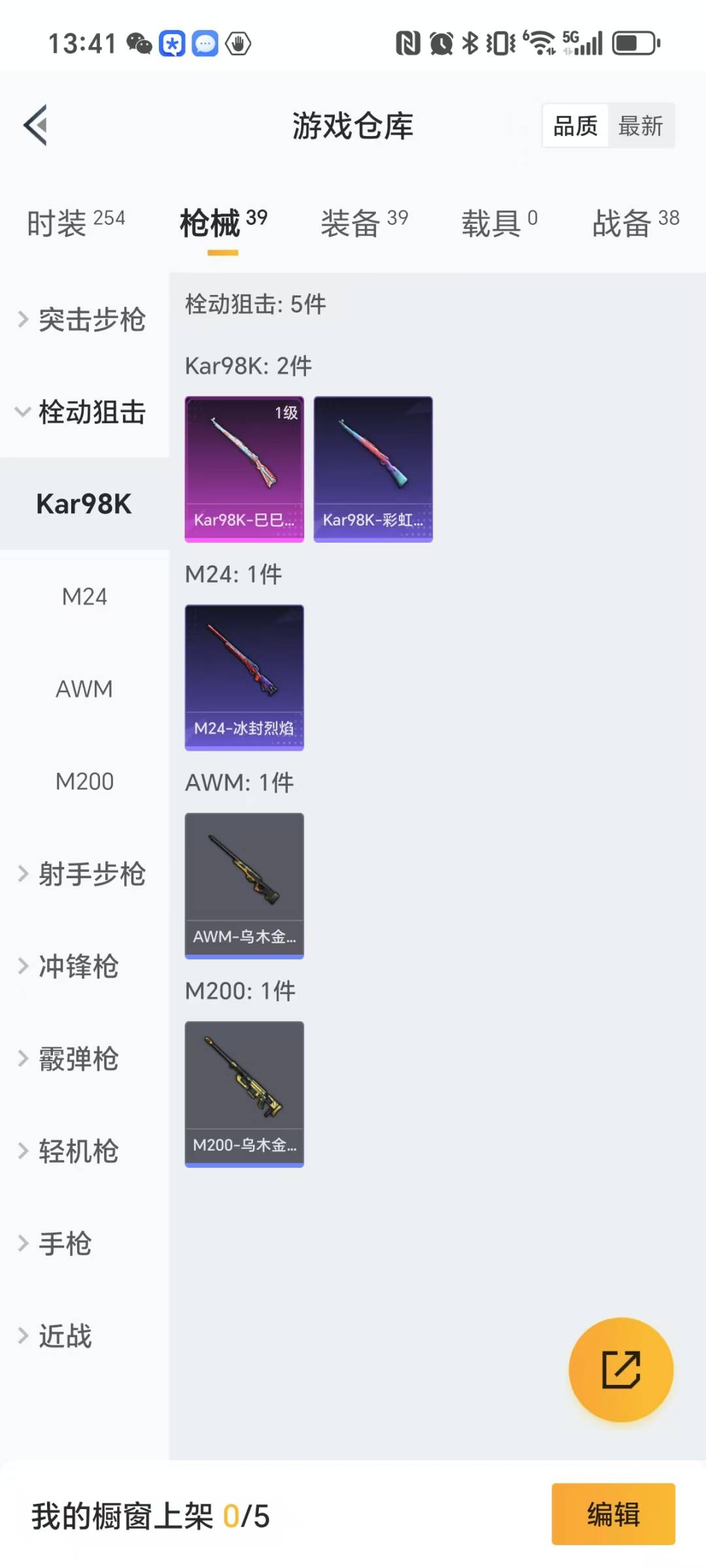This screenshot has width=706, height=1568.
Task: Switch to the 战备 tab
Action: pyautogui.click(x=635, y=223)
